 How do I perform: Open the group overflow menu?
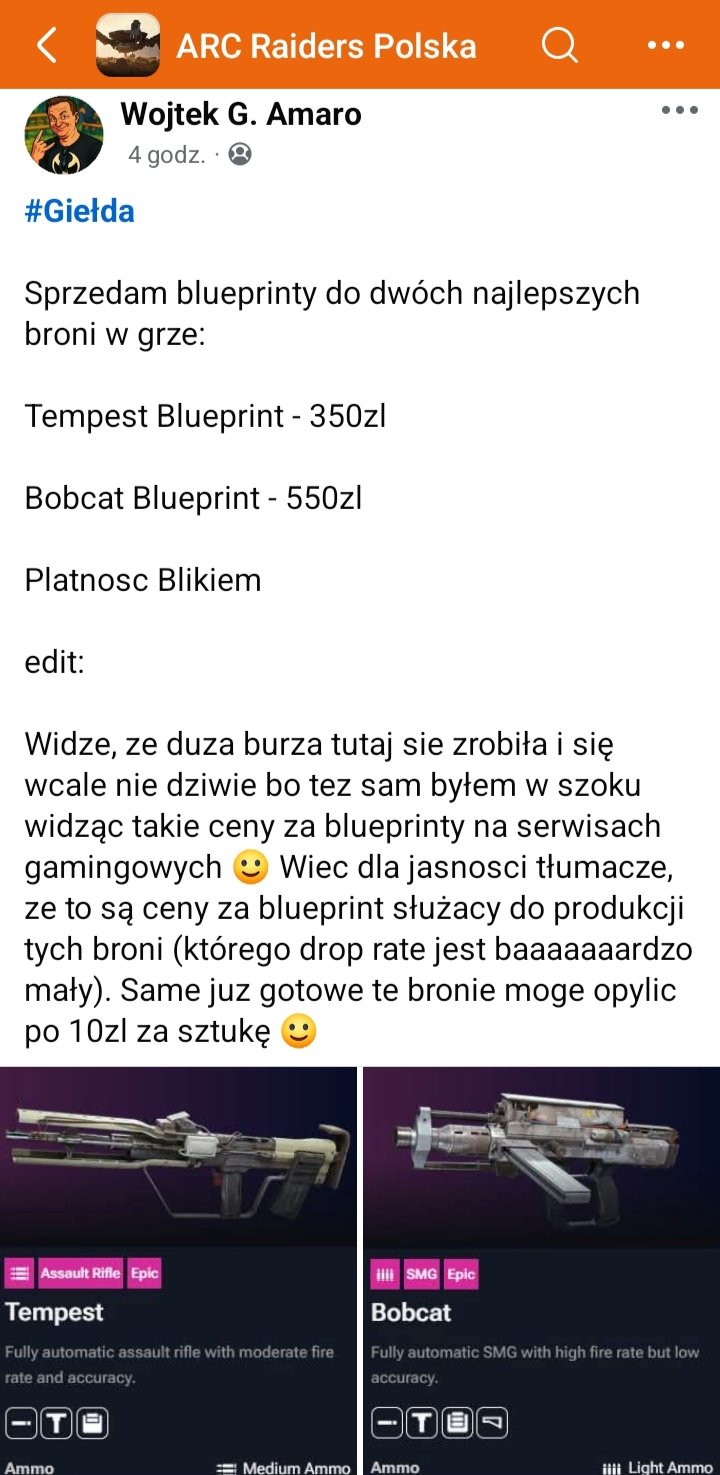coord(666,45)
